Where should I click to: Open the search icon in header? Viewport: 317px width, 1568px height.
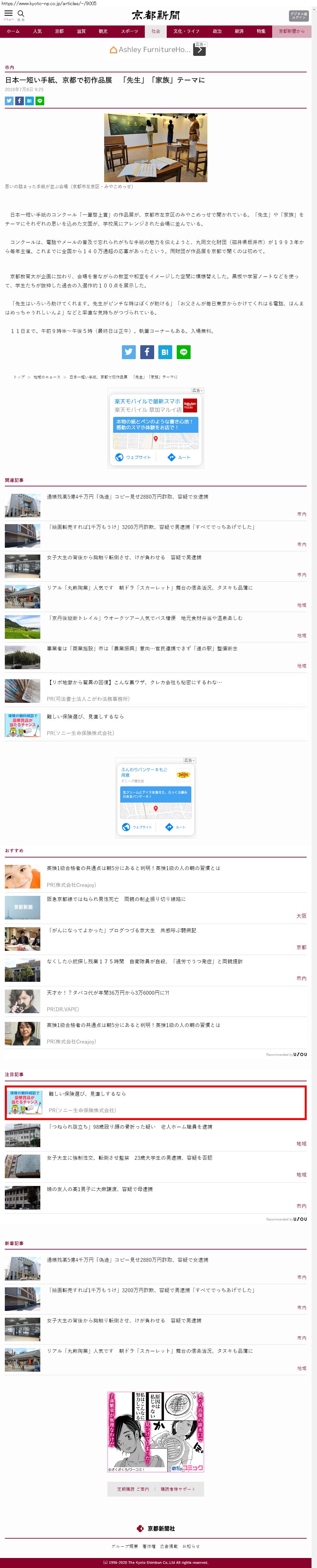point(21,14)
